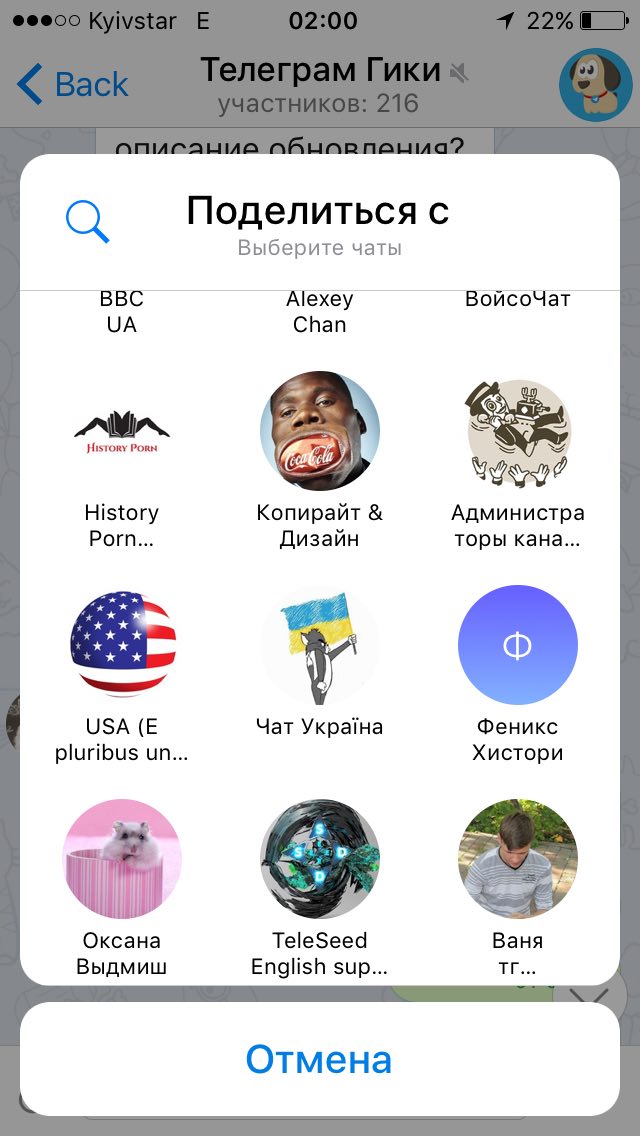The height and width of the screenshot is (1136, 640).
Task: Select the BBC UA chat
Action: tap(122, 311)
